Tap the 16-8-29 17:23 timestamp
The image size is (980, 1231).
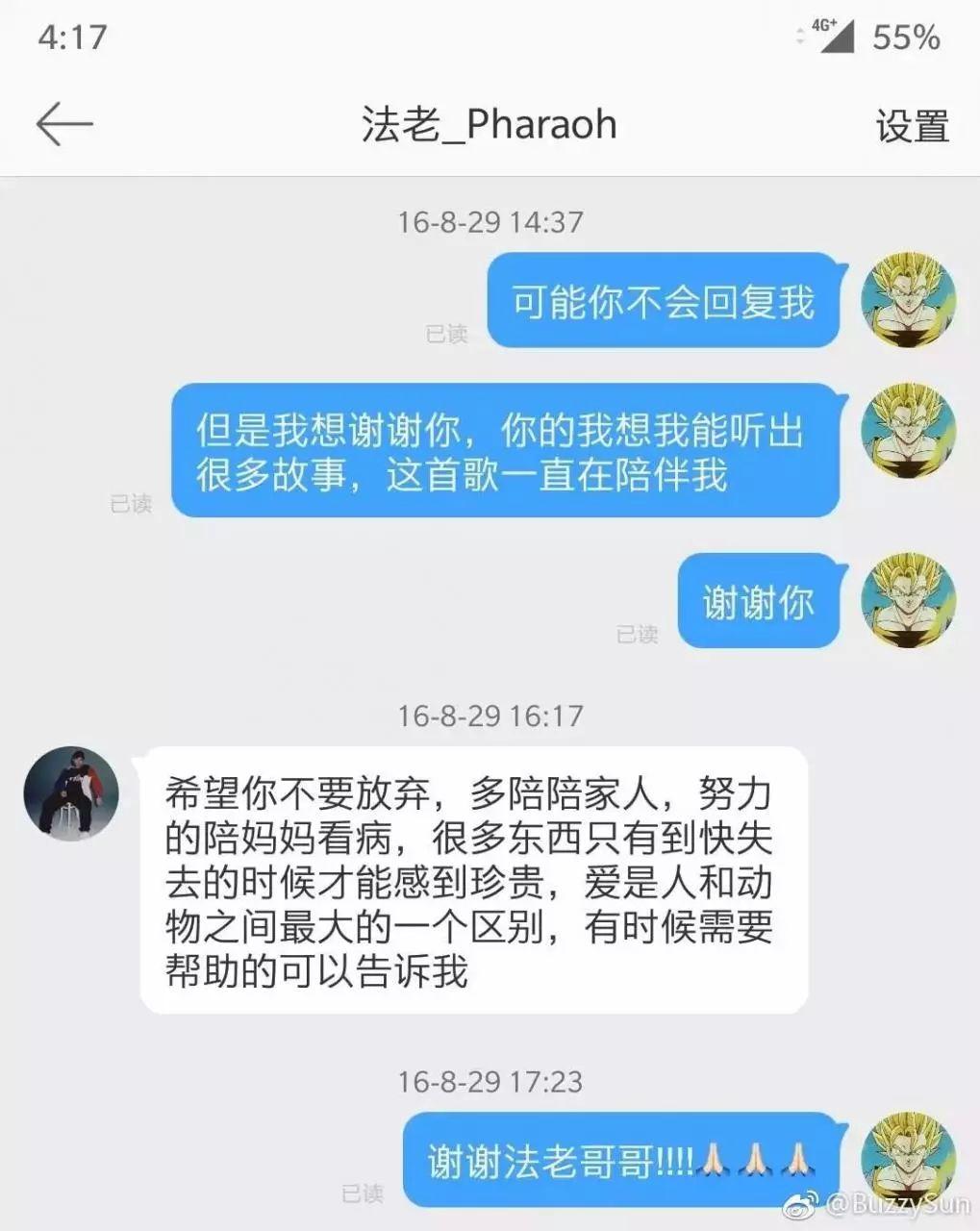click(489, 1081)
